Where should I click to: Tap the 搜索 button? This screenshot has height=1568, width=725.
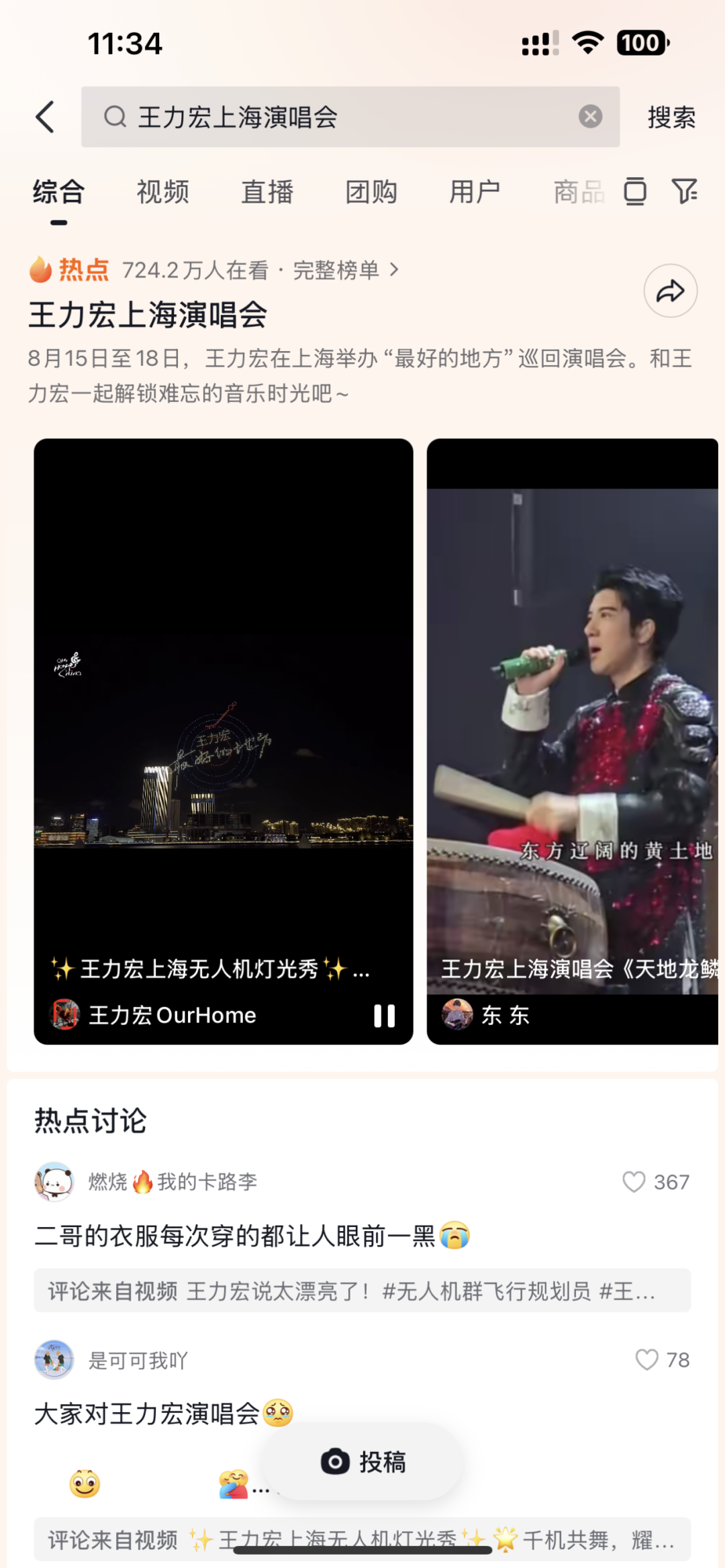click(671, 117)
